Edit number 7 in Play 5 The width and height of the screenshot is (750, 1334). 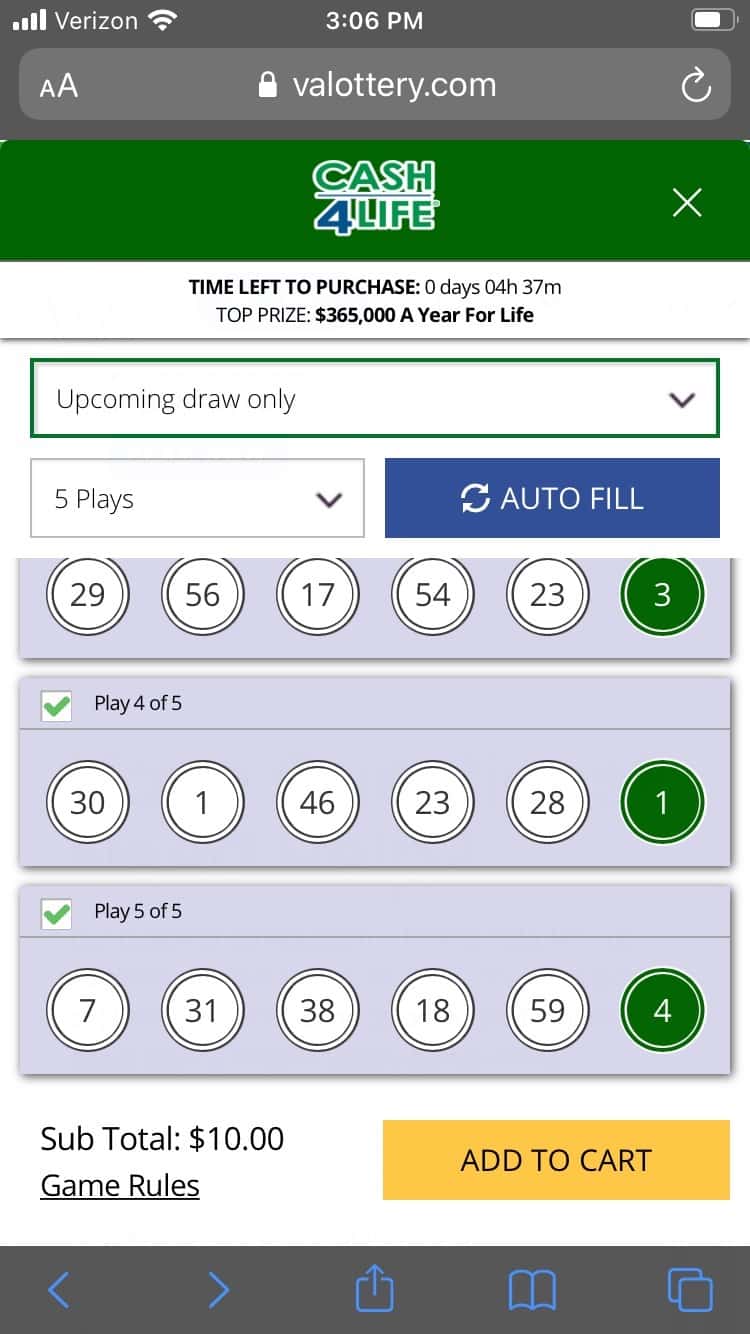[x=87, y=1010]
